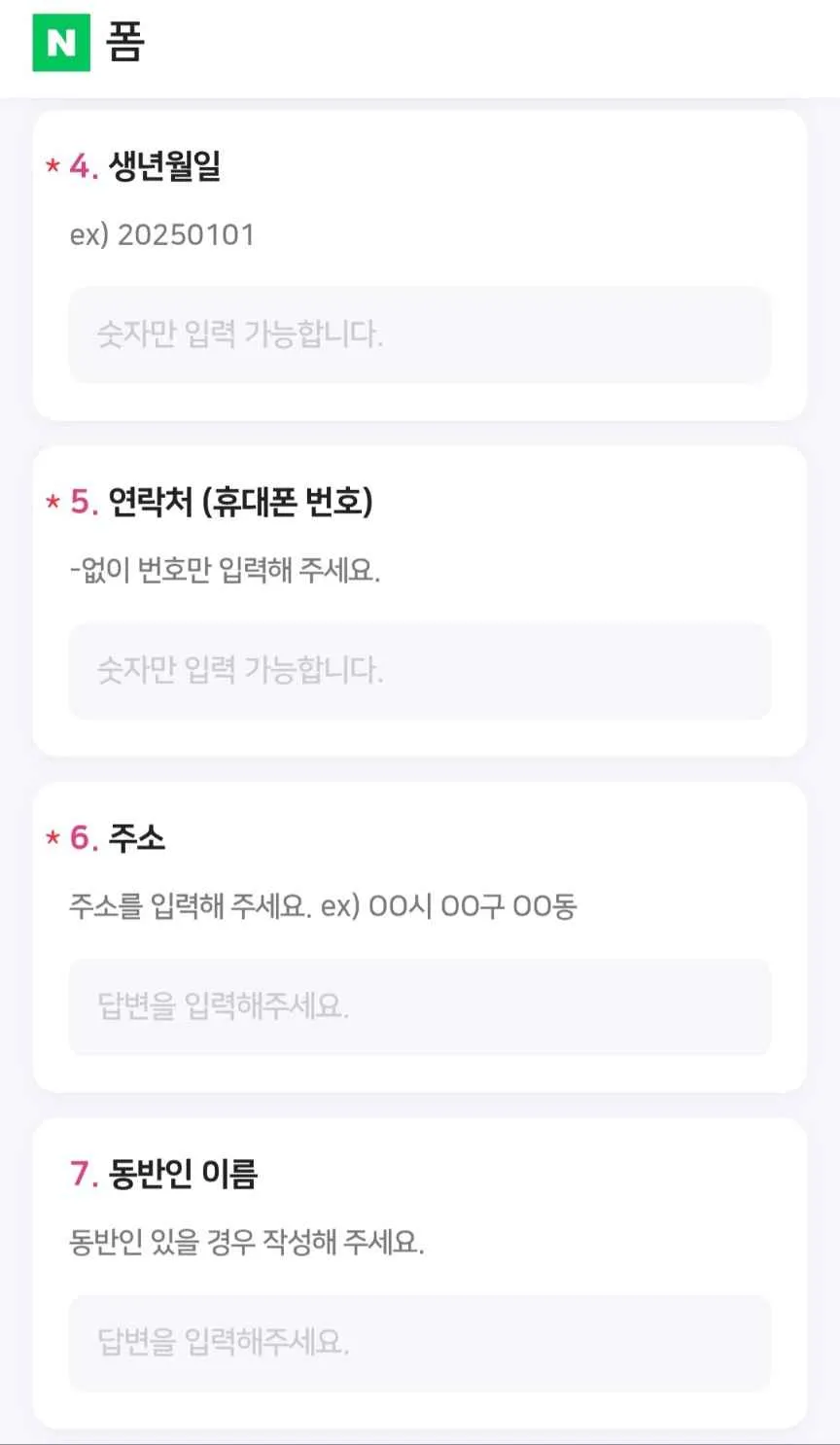Click the birth date input field

click(418, 335)
